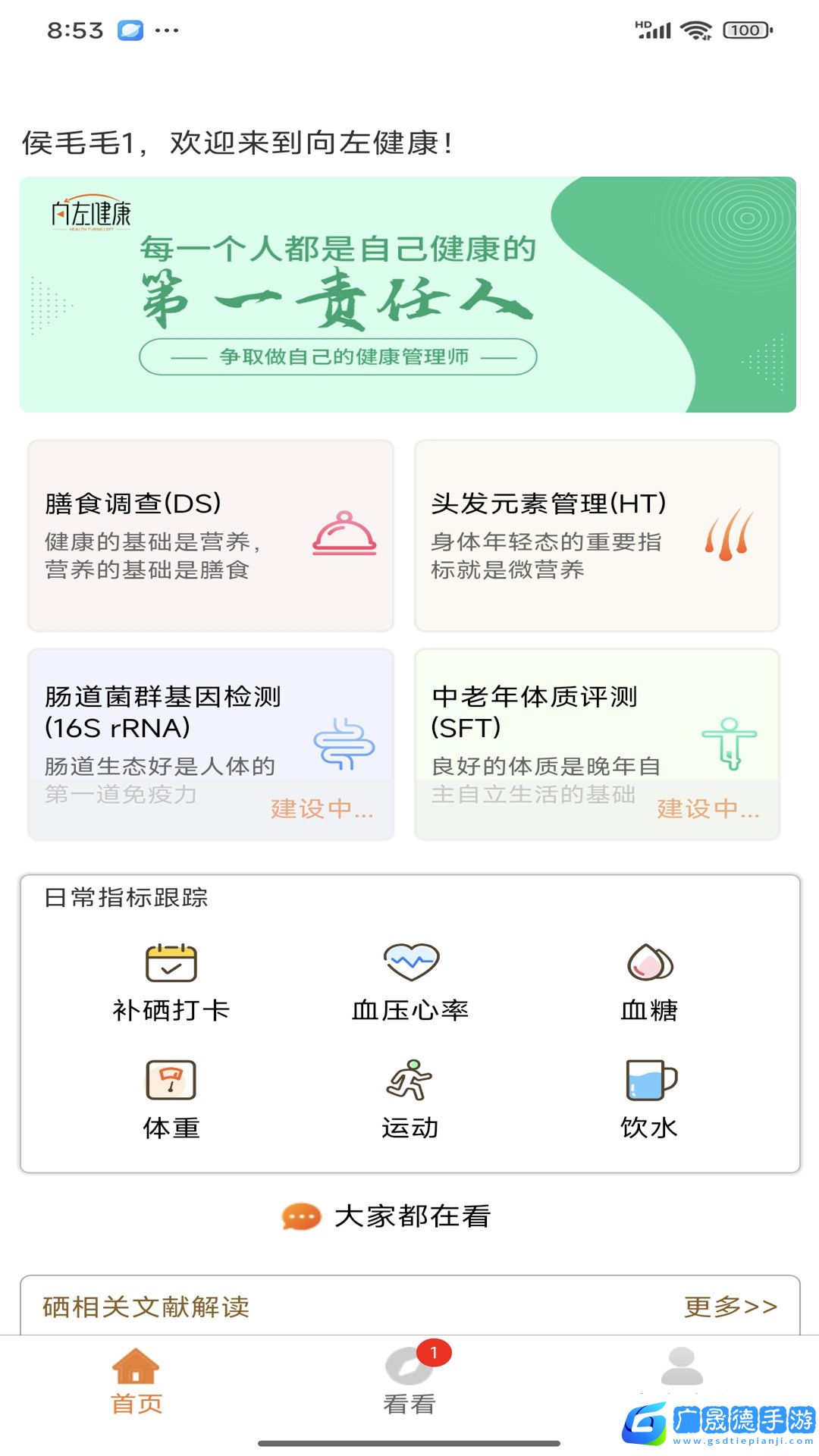Open 血压心率 tracking
Viewport: 819px width, 1456px height.
pos(410,982)
